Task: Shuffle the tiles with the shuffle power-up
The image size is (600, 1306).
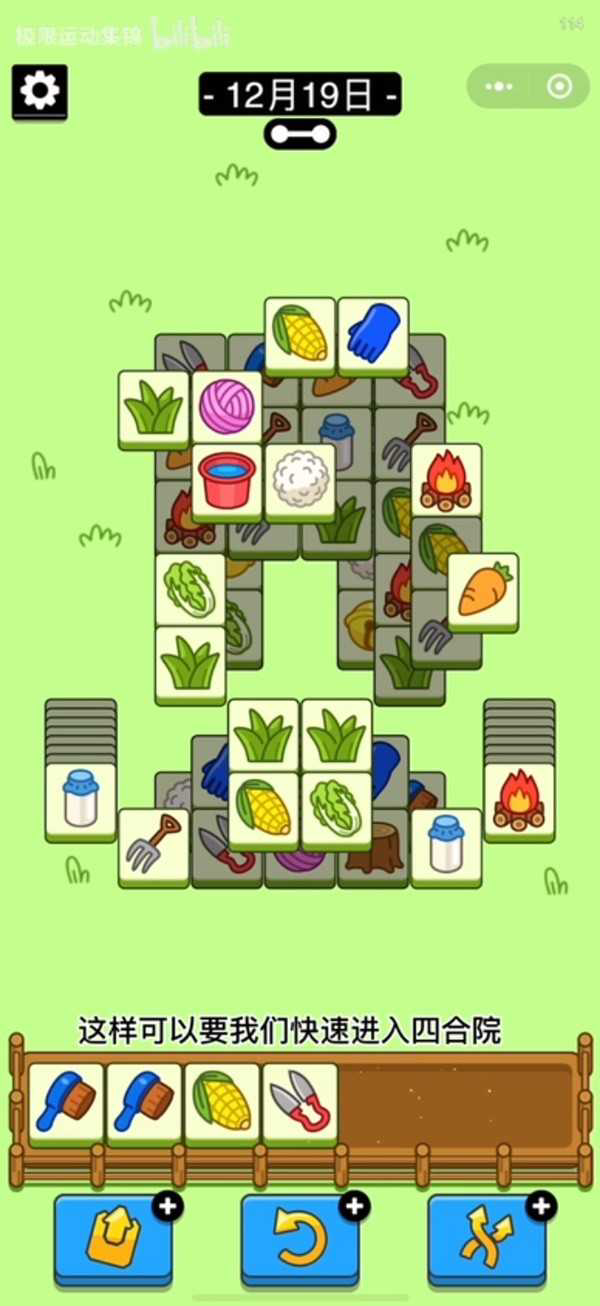Action: [x=486, y=1236]
